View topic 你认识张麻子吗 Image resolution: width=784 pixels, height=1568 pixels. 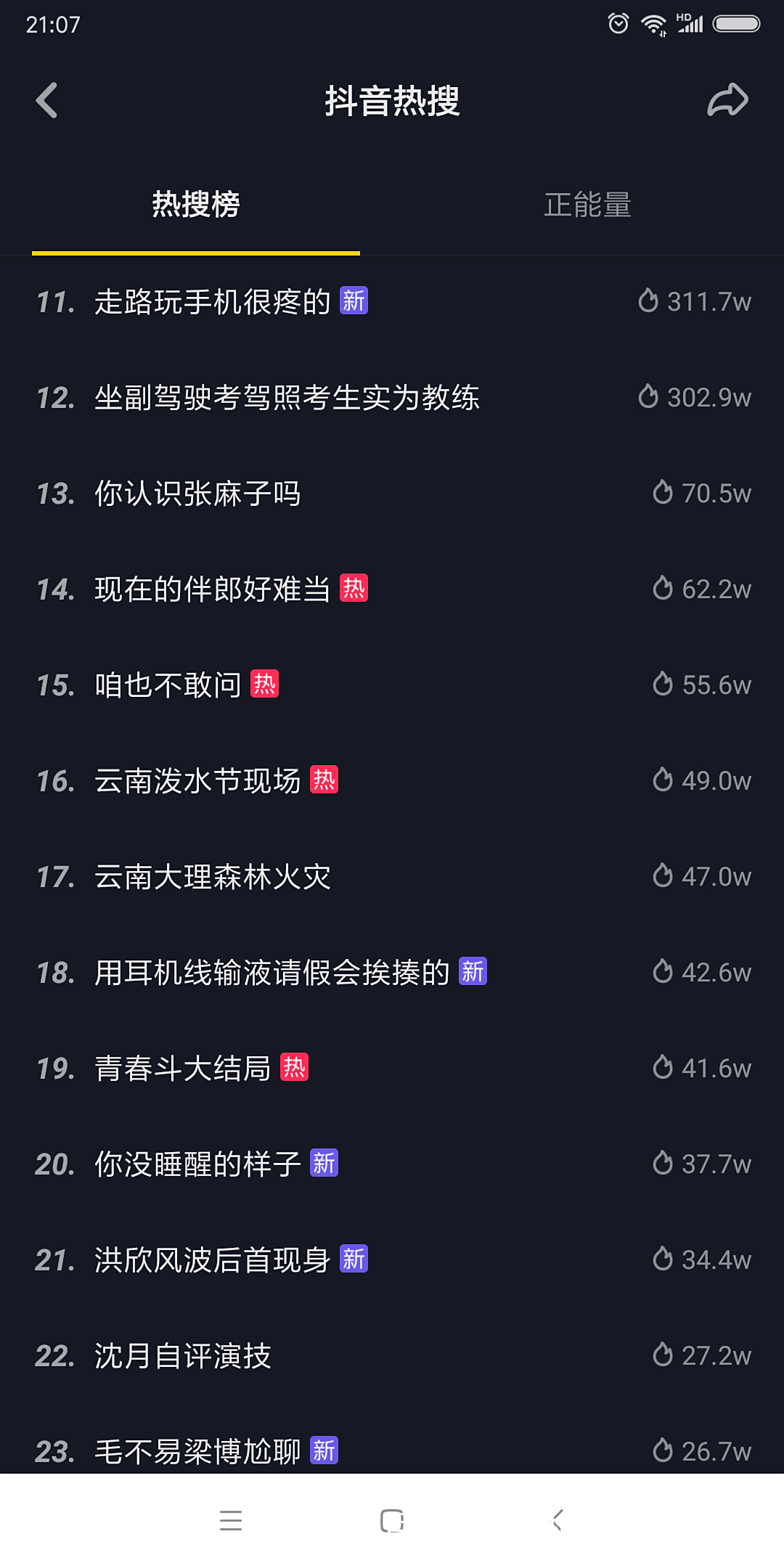[197, 494]
